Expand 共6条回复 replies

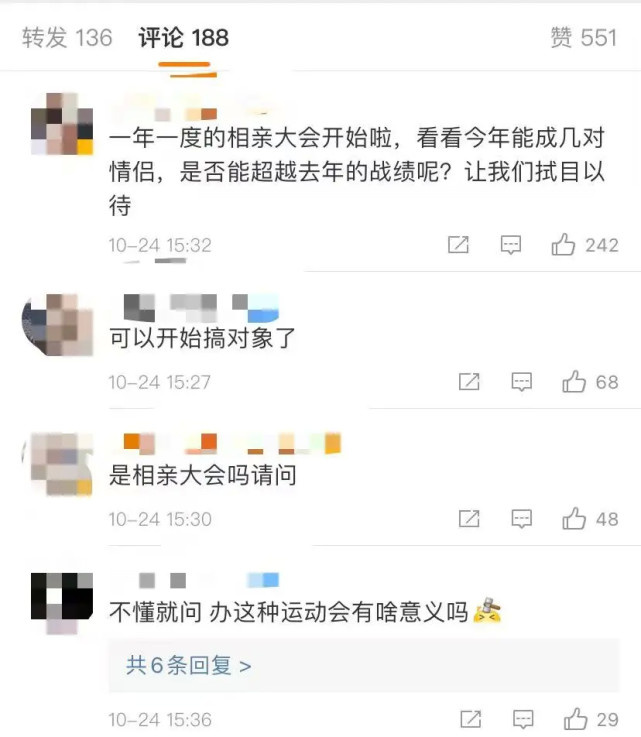click(188, 665)
